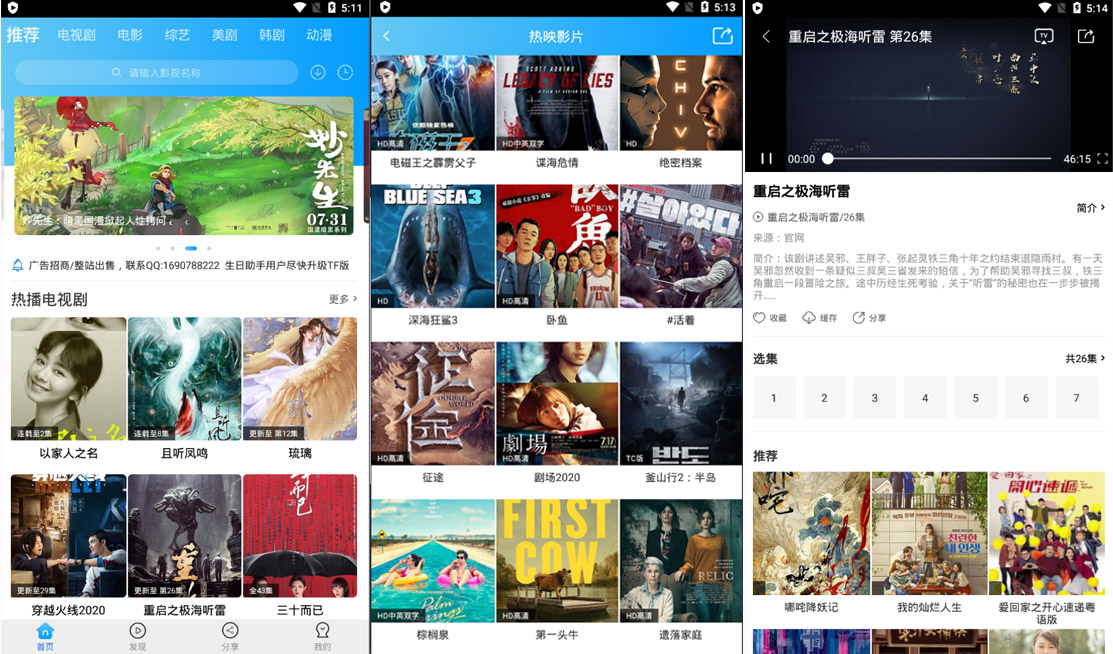
Task: Cast video using the TV icon
Action: (1043, 36)
